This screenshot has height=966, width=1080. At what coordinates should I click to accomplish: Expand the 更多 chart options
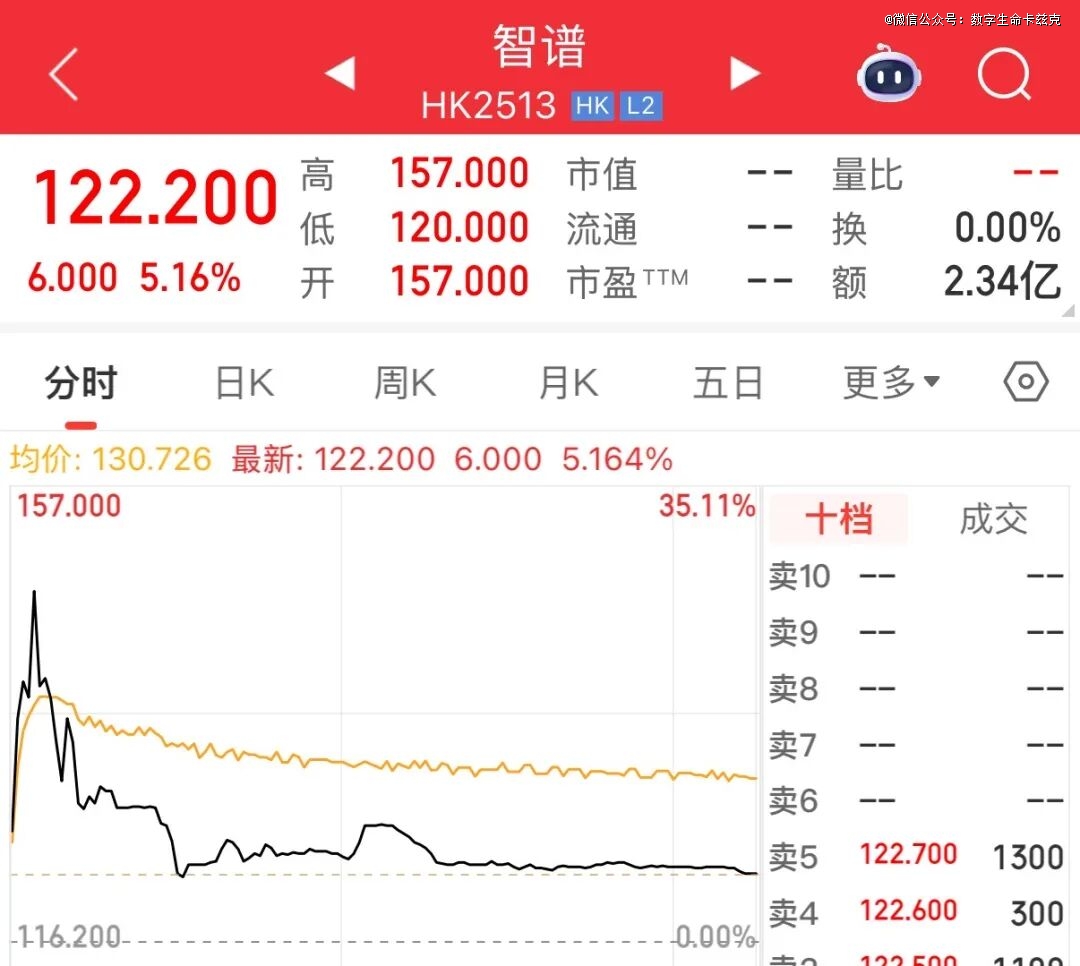[891, 383]
